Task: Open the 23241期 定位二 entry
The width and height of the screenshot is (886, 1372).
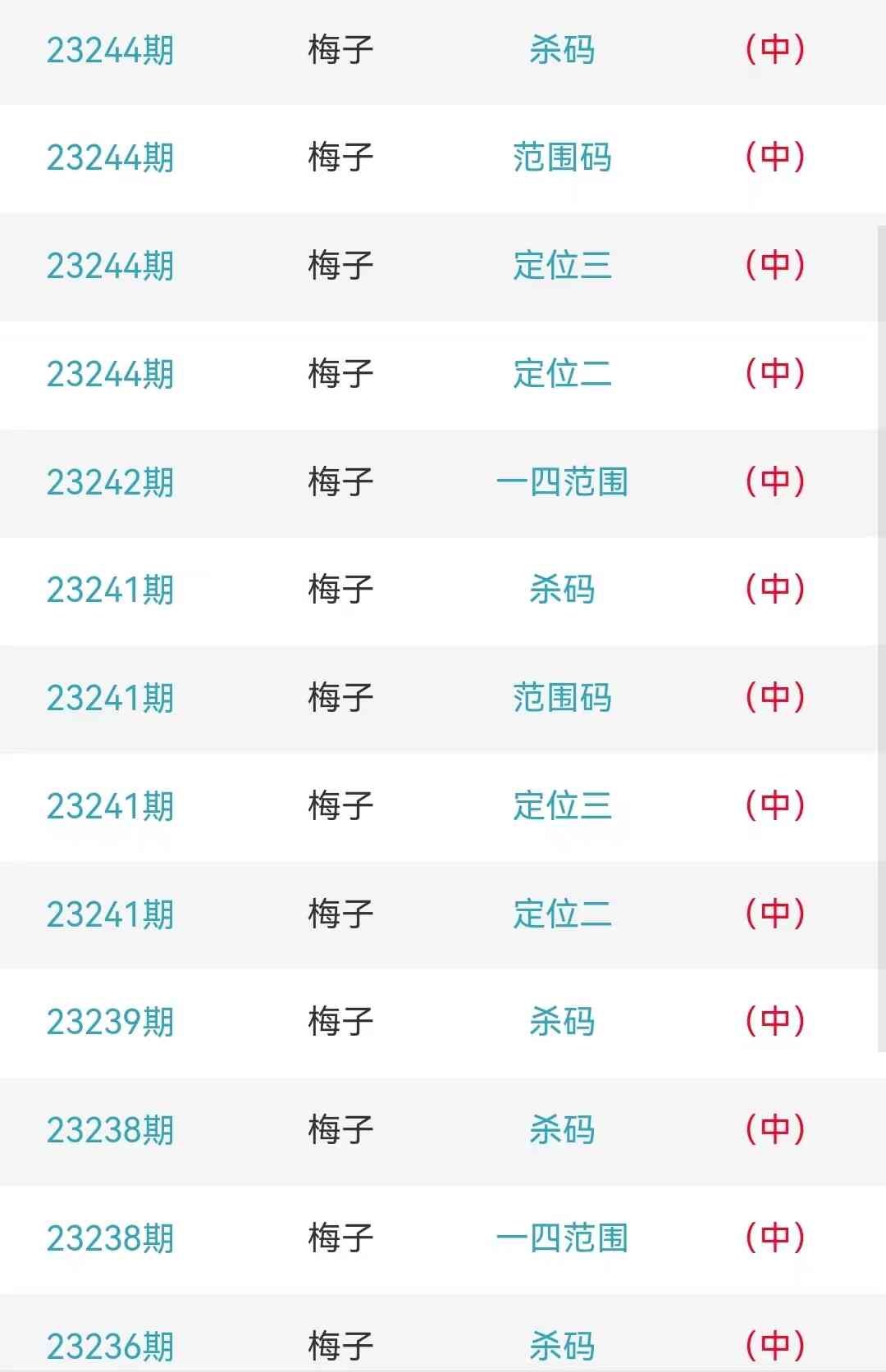Action: [562, 914]
